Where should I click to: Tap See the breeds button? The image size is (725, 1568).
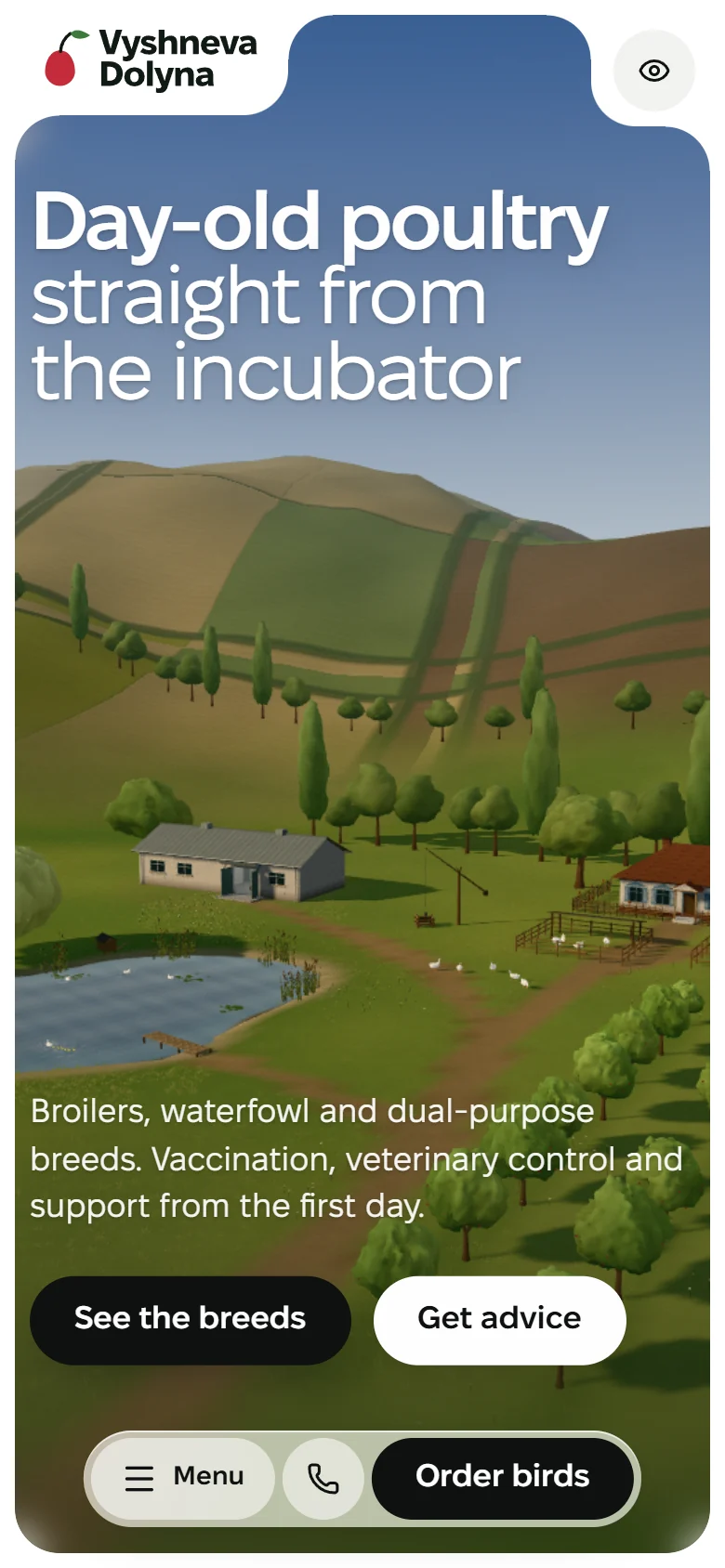click(191, 1320)
